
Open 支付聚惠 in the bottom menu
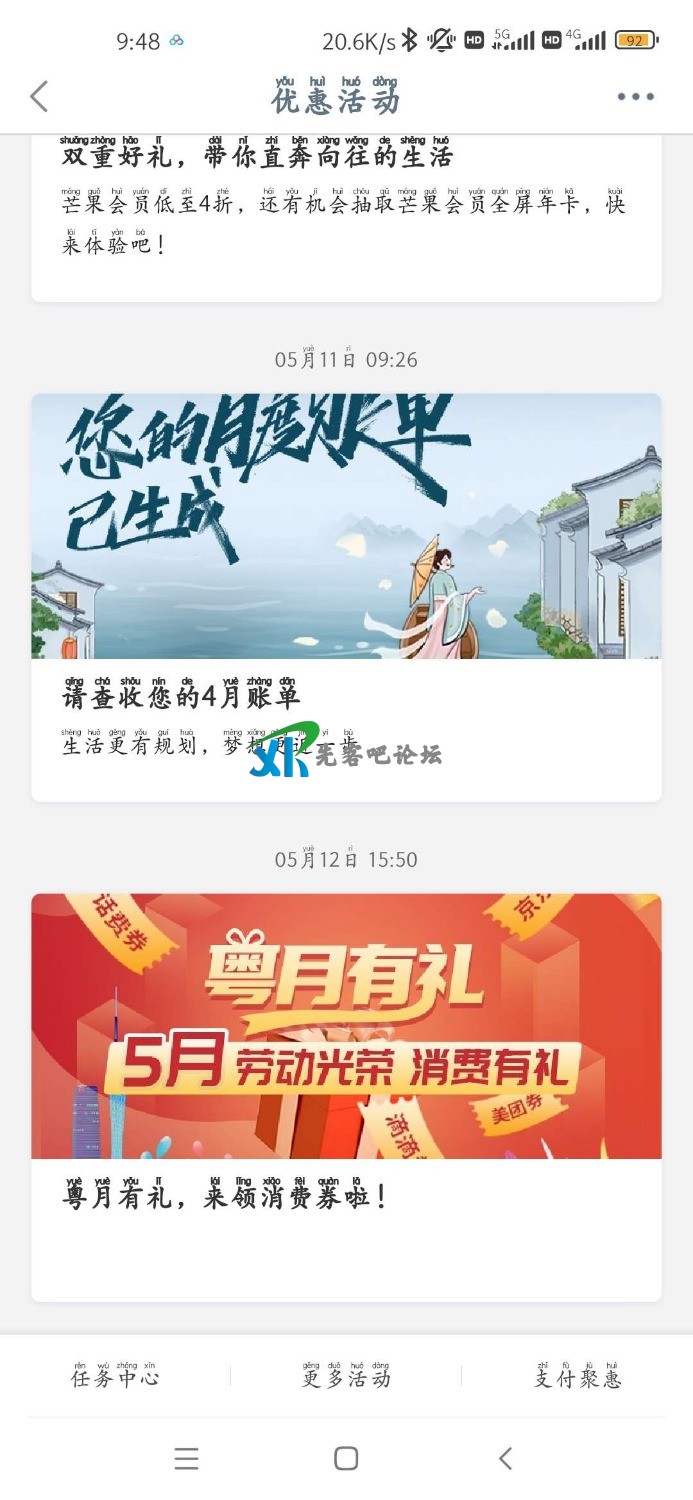point(577,1377)
